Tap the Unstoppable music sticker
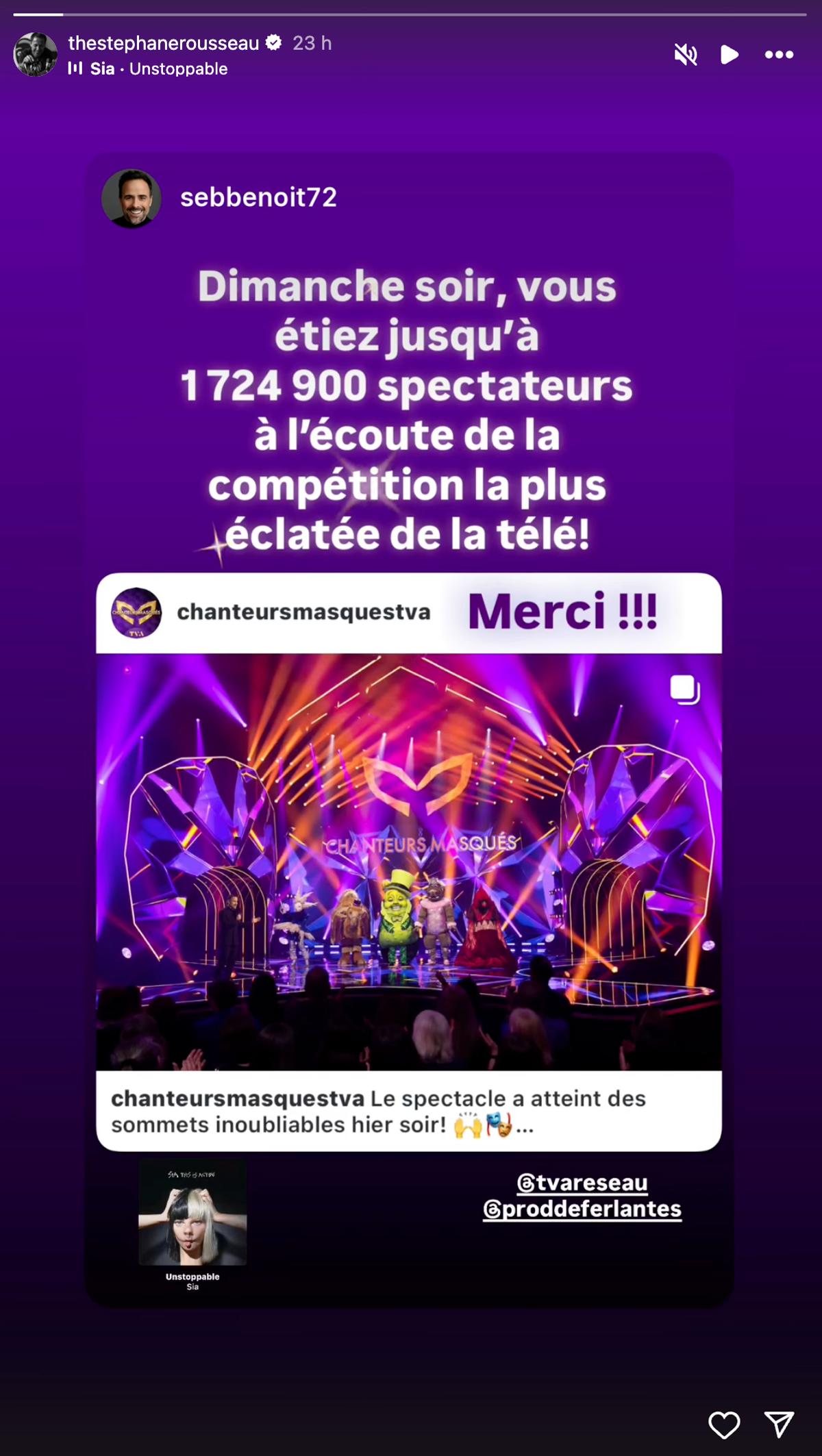 click(x=192, y=1222)
